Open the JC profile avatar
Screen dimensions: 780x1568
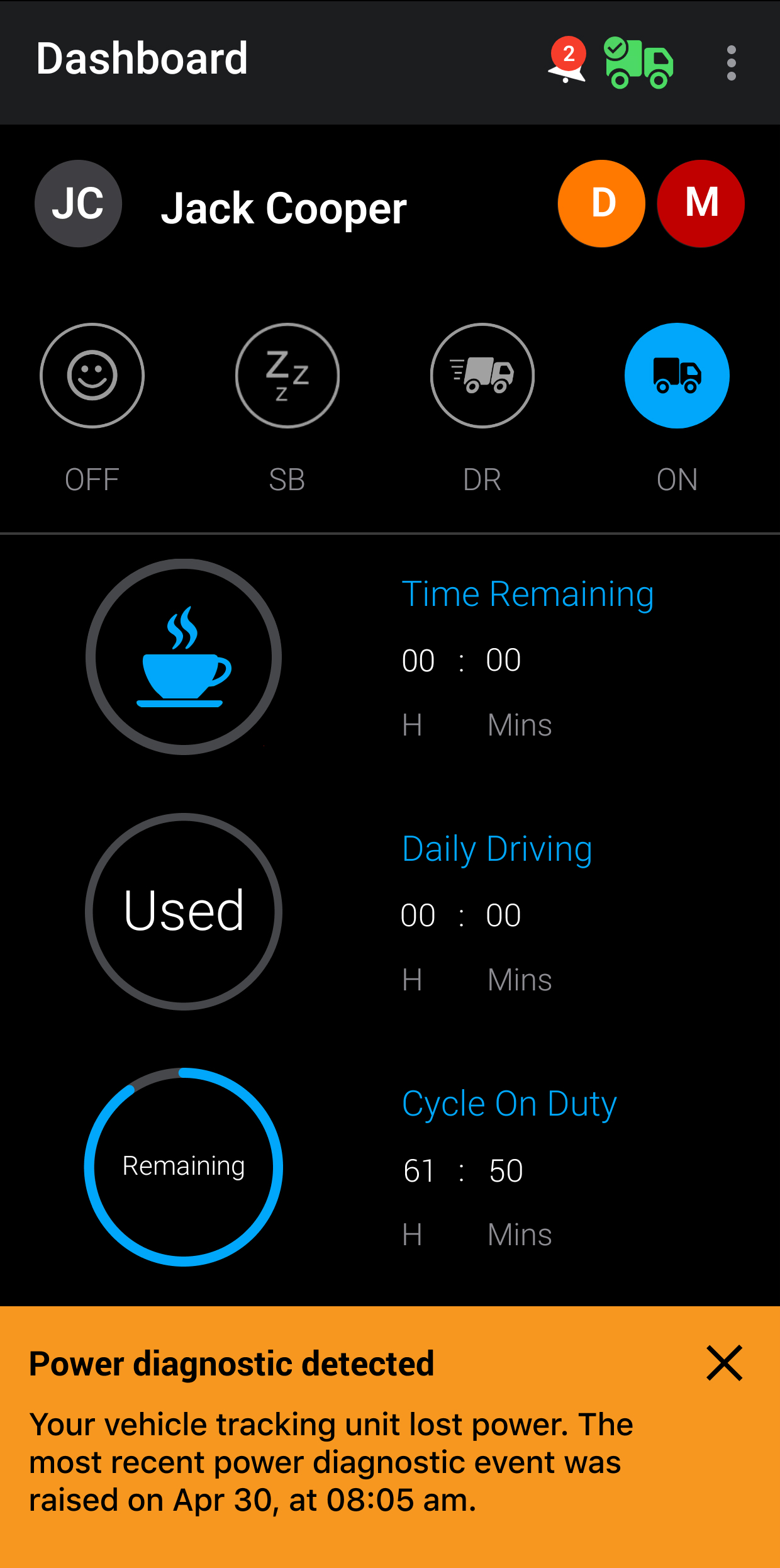tap(78, 203)
